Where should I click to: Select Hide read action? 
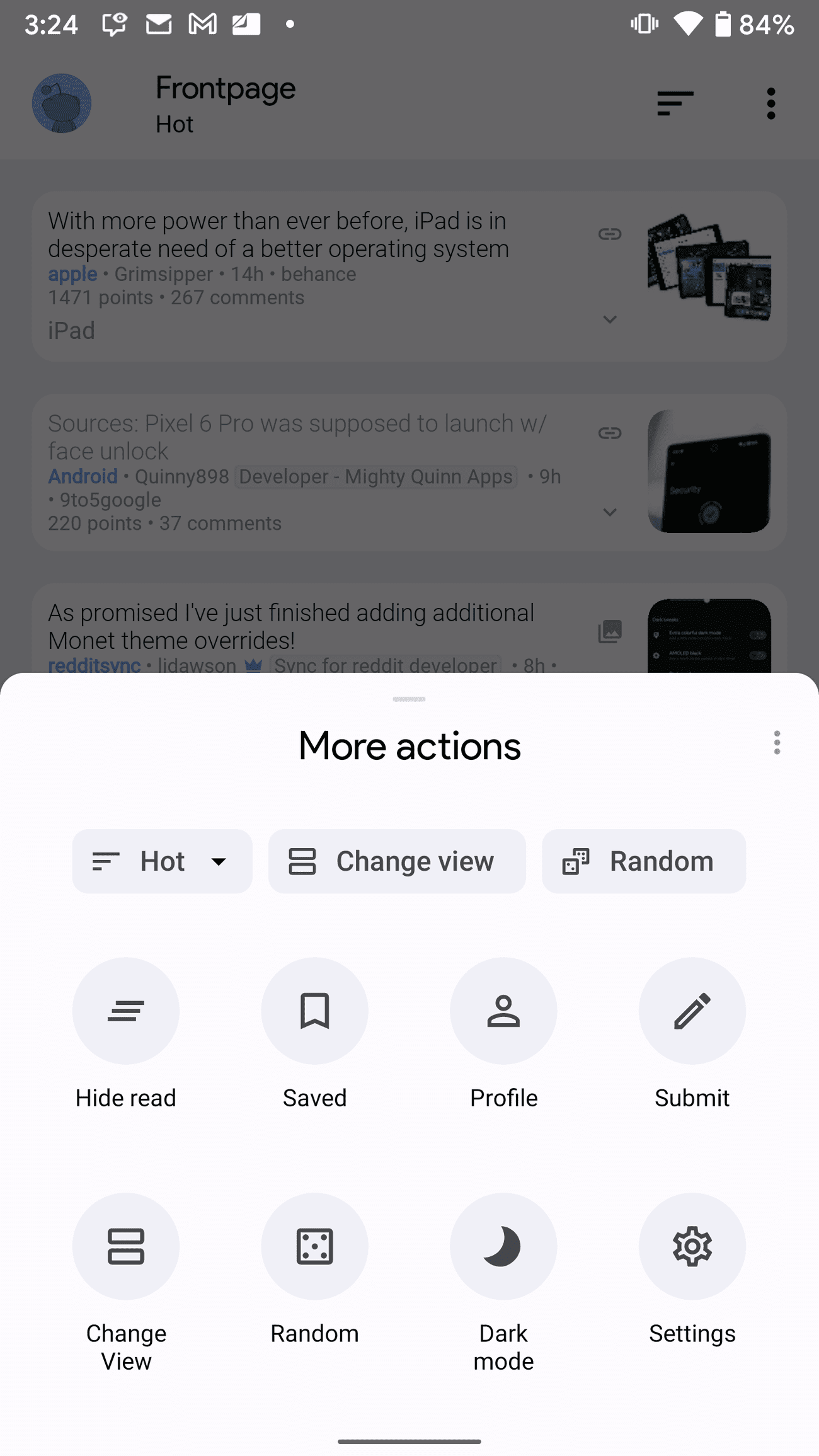(126, 1011)
